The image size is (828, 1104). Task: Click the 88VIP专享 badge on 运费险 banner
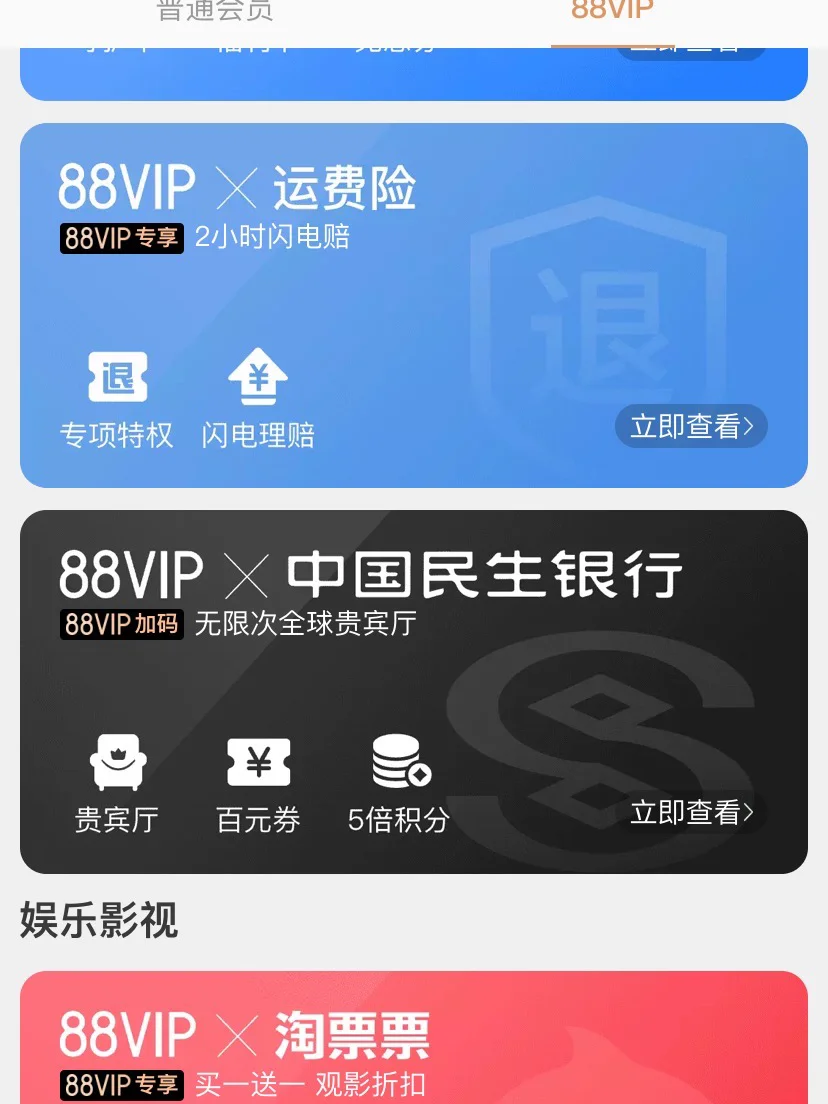[x=121, y=238]
